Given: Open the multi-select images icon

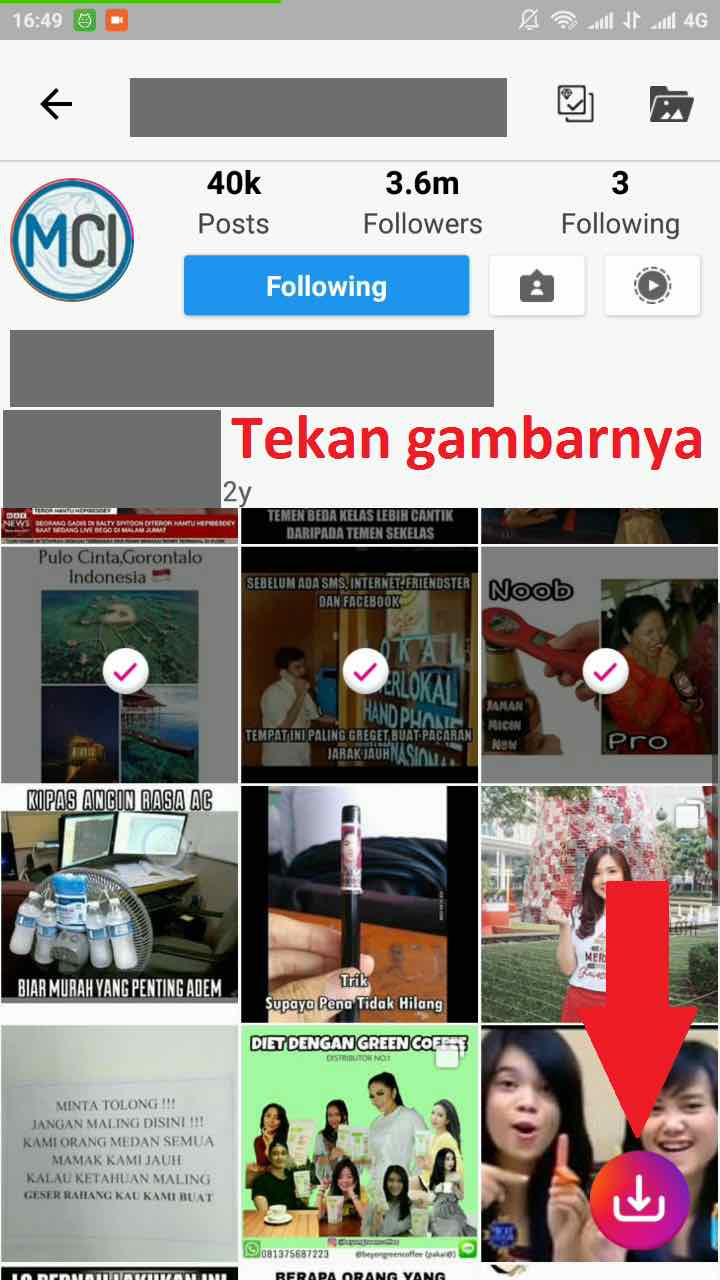Looking at the screenshot, I should tap(575, 104).
